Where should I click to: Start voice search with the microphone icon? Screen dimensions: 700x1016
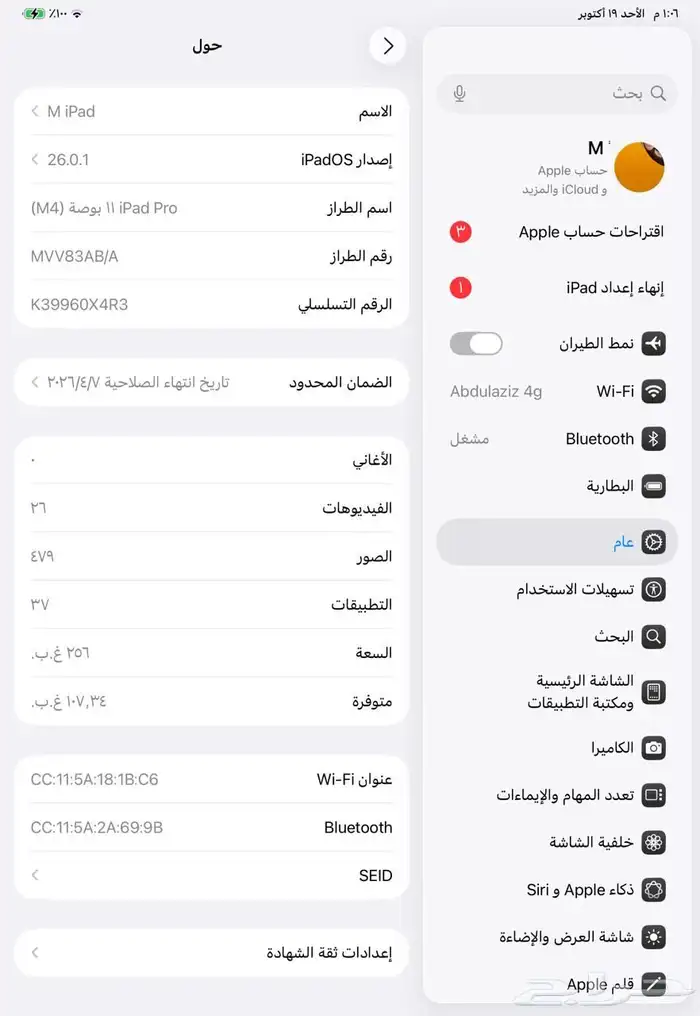pos(460,94)
